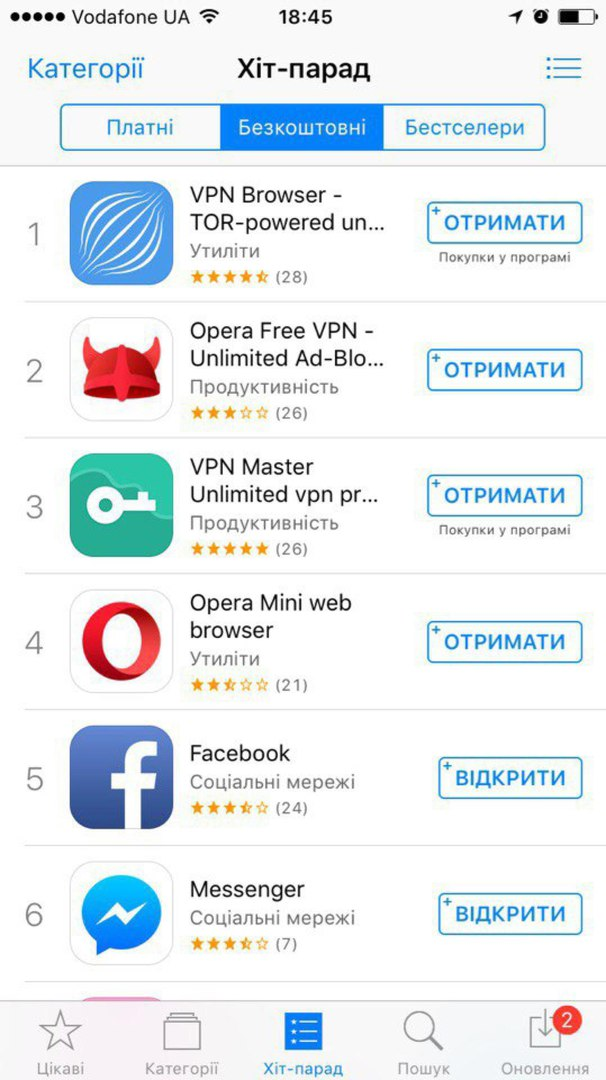Select the Безкоштовні segment

click(301, 128)
